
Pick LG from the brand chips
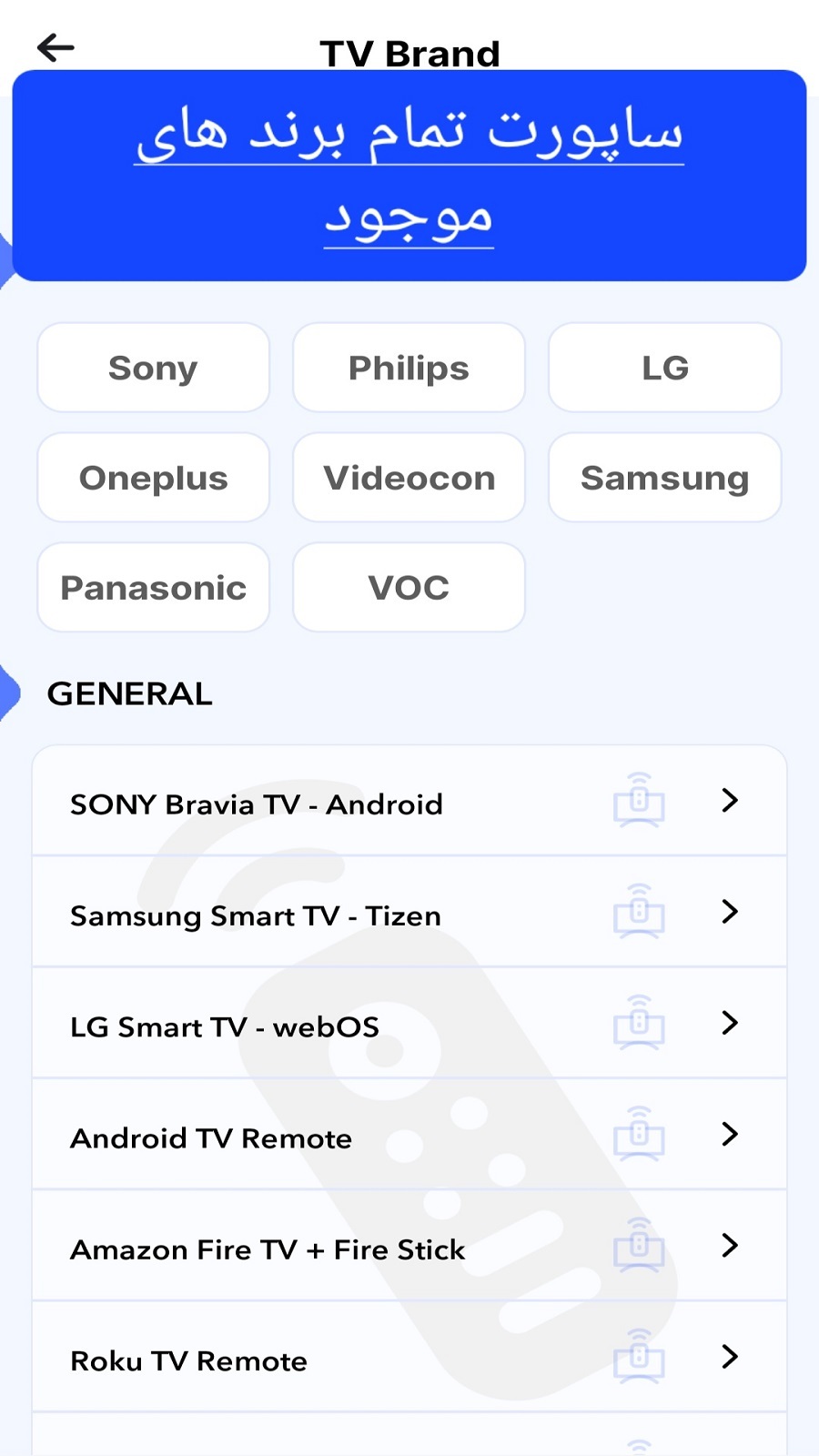(x=664, y=368)
